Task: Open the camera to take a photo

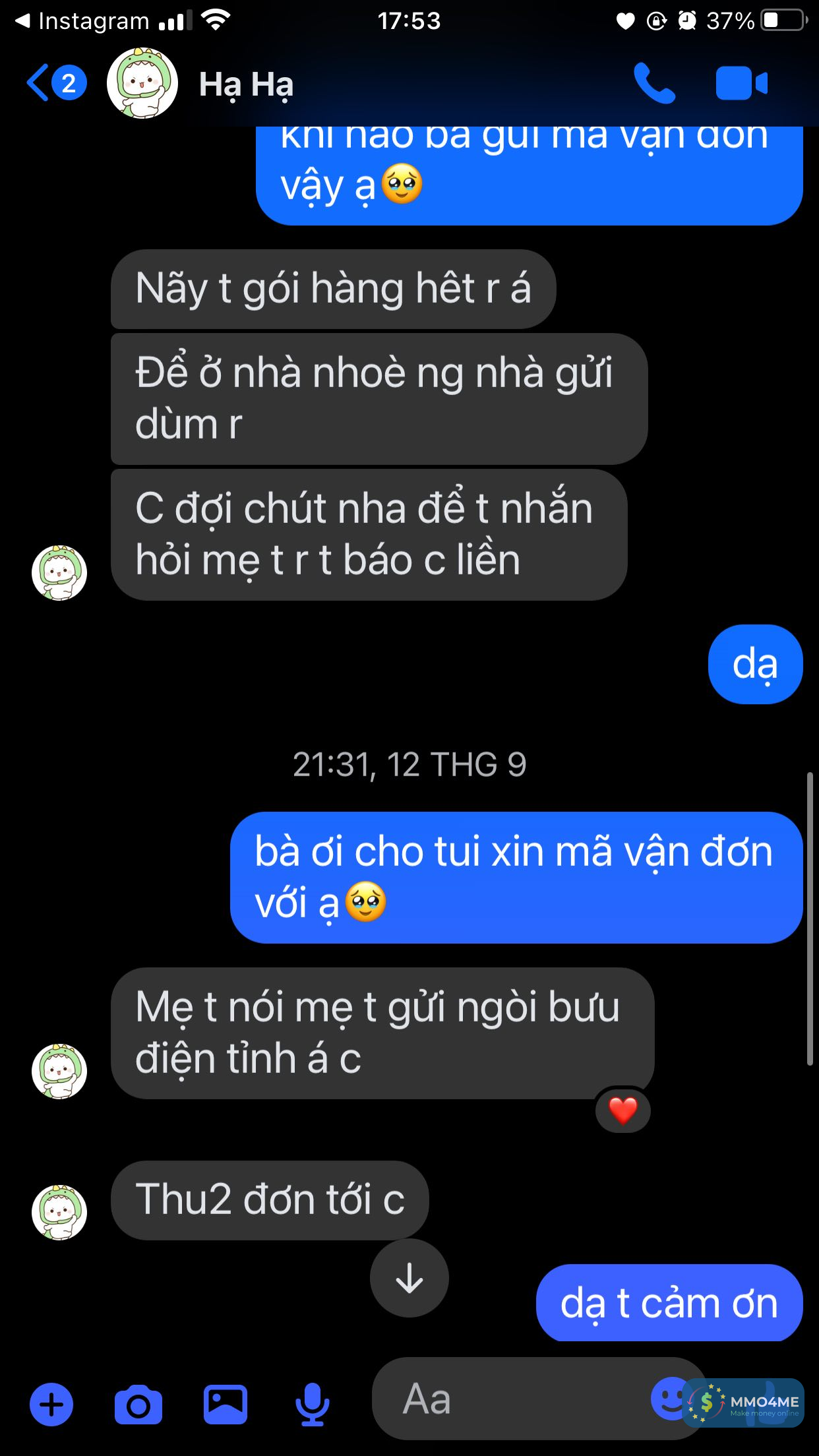Action: [x=138, y=1405]
